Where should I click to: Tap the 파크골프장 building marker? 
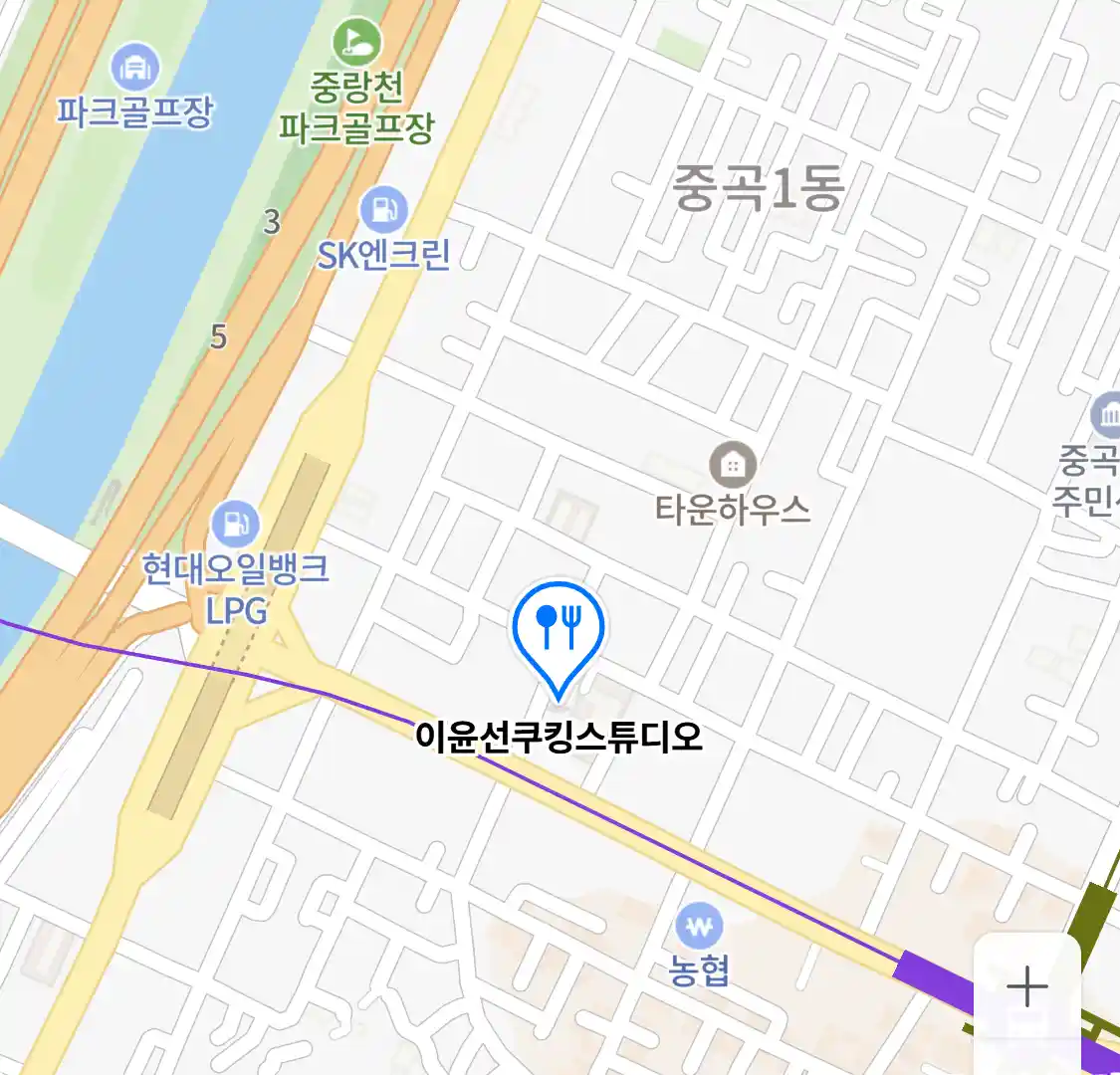[134, 68]
